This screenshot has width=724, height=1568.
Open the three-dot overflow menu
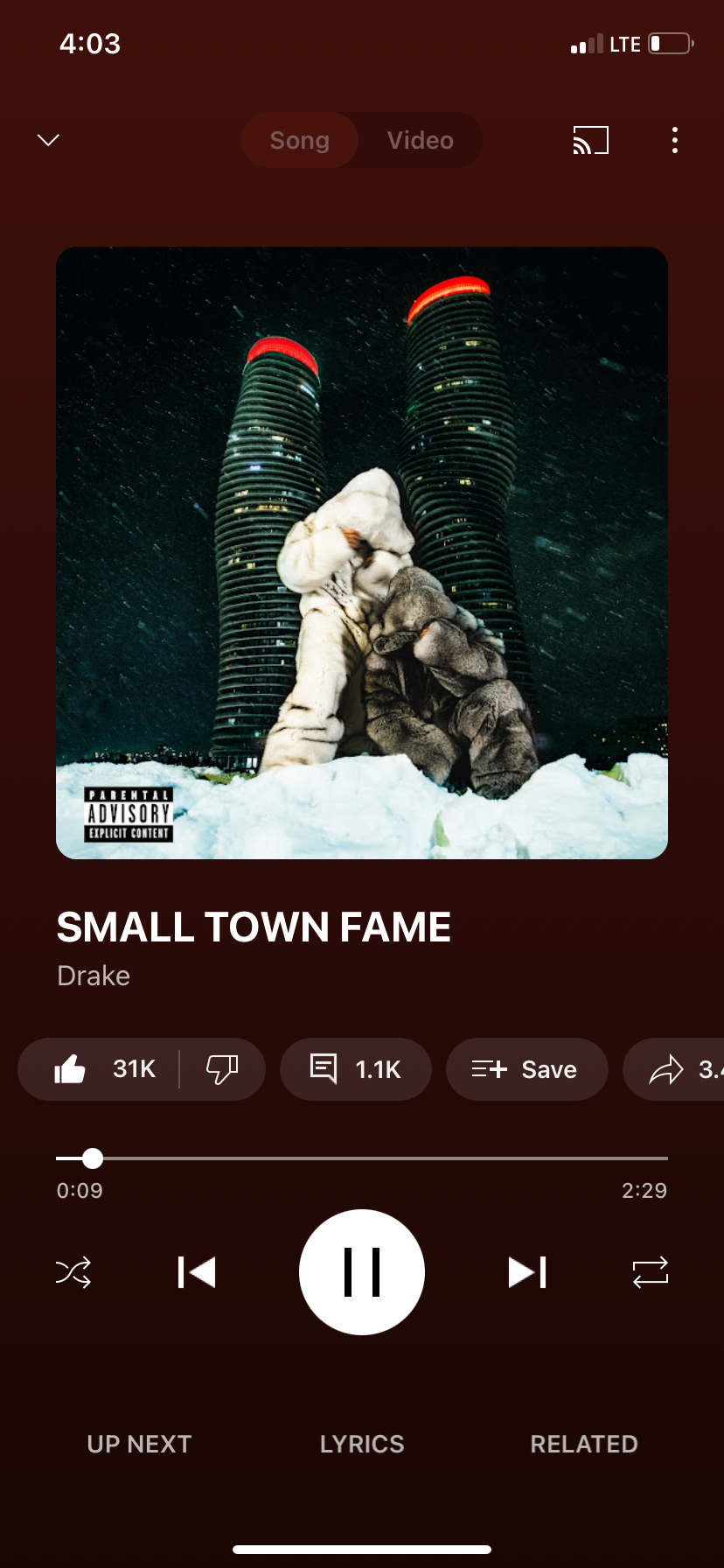pyautogui.click(x=674, y=140)
